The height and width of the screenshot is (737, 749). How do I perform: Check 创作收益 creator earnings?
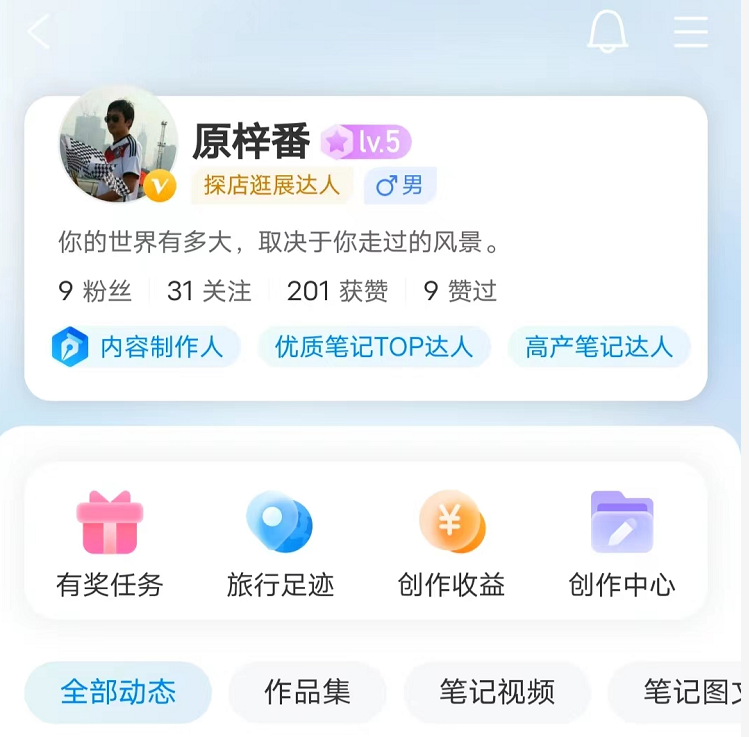coord(451,543)
